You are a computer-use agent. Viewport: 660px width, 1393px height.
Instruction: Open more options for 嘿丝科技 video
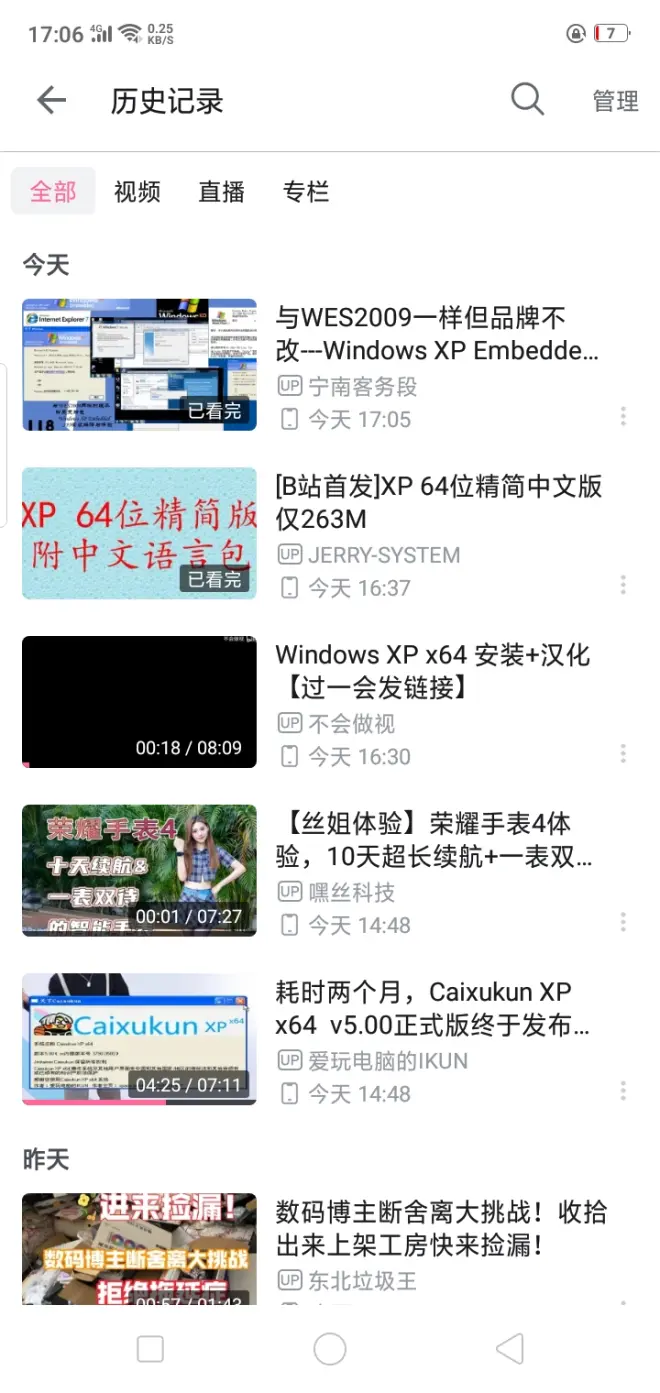(x=623, y=922)
